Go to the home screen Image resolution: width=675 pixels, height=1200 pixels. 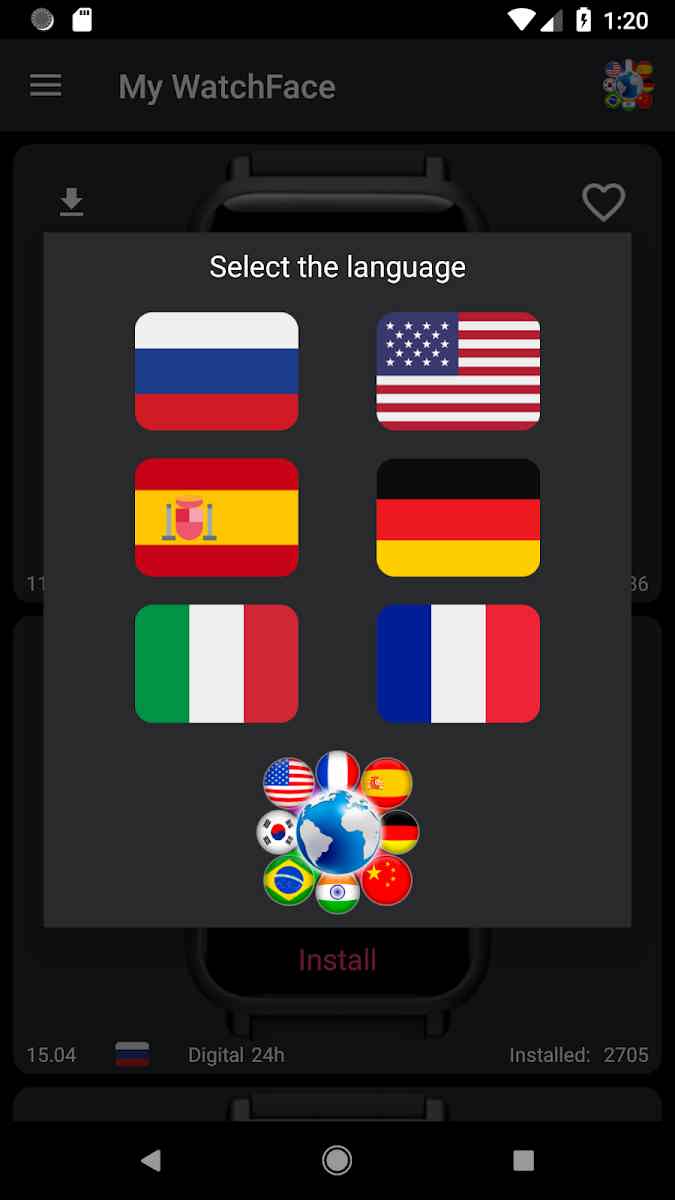tap(337, 1160)
